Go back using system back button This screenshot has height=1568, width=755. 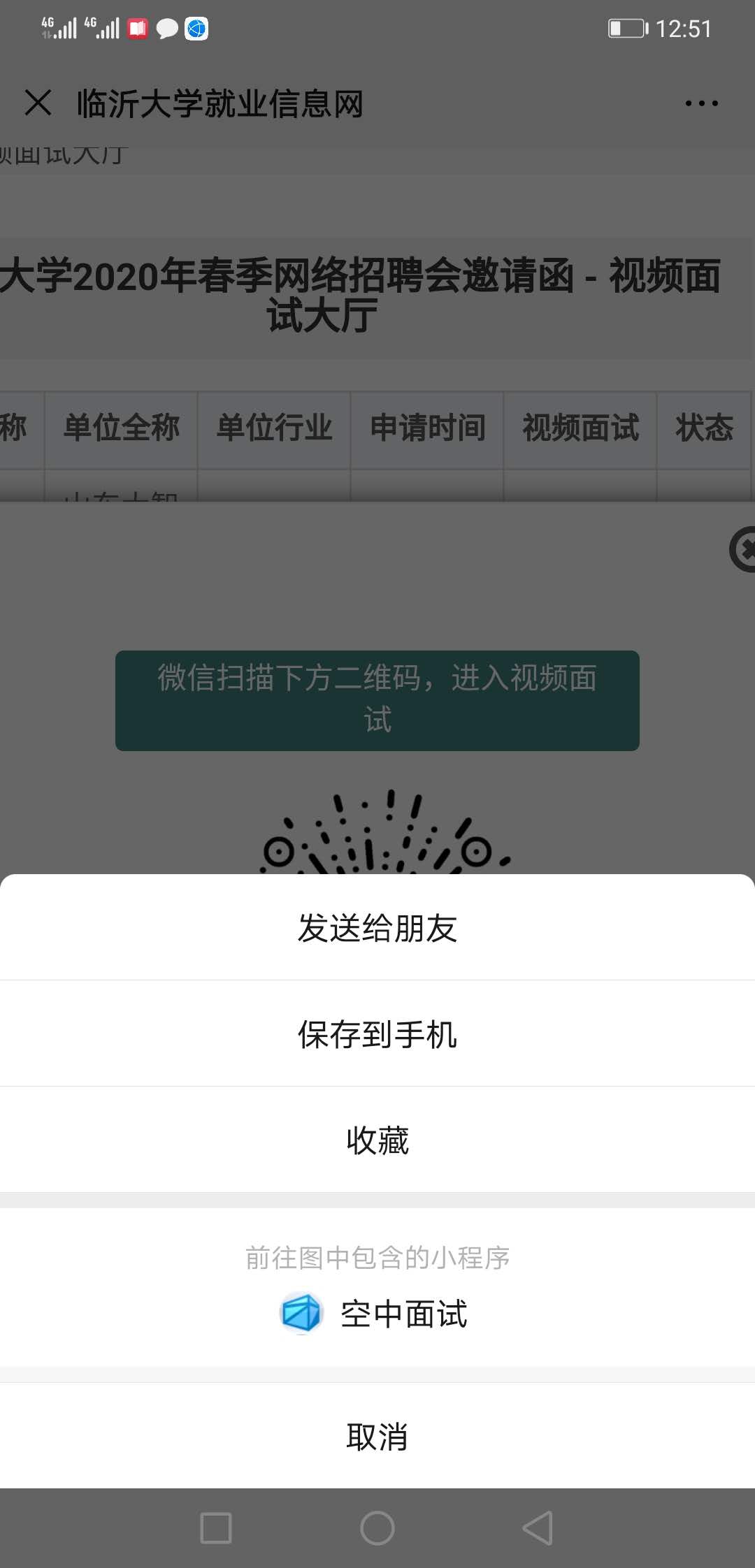(x=538, y=1527)
